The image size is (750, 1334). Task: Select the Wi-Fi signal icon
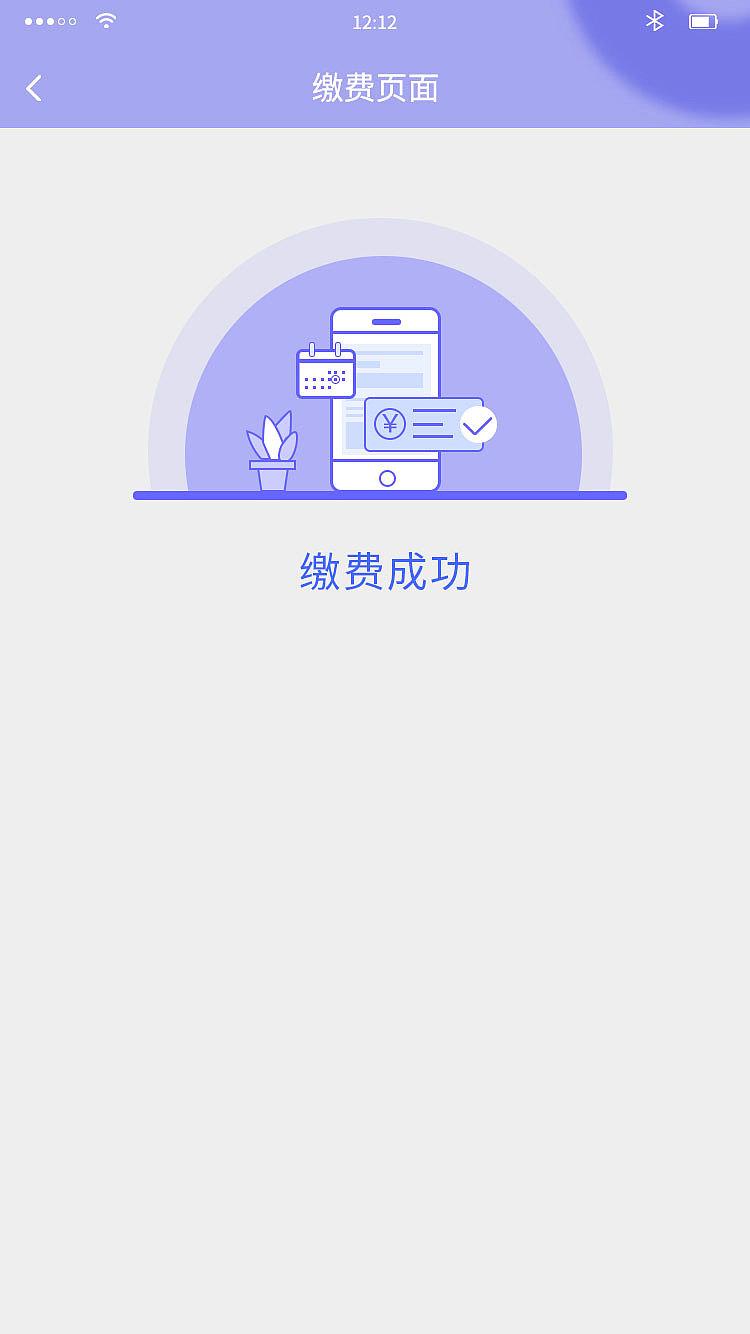click(x=105, y=20)
